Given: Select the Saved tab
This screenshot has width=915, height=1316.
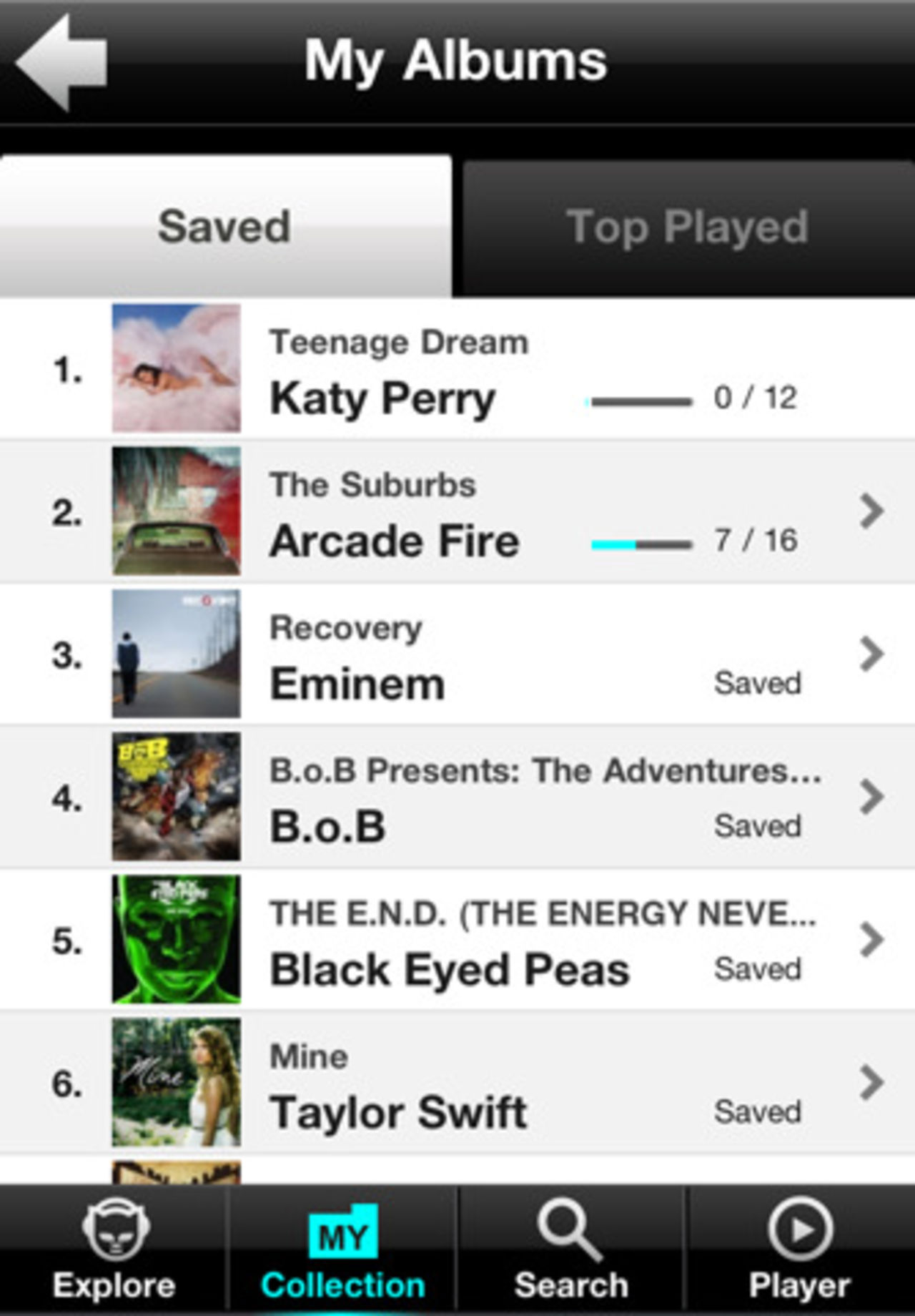Looking at the screenshot, I should coord(225,226).
